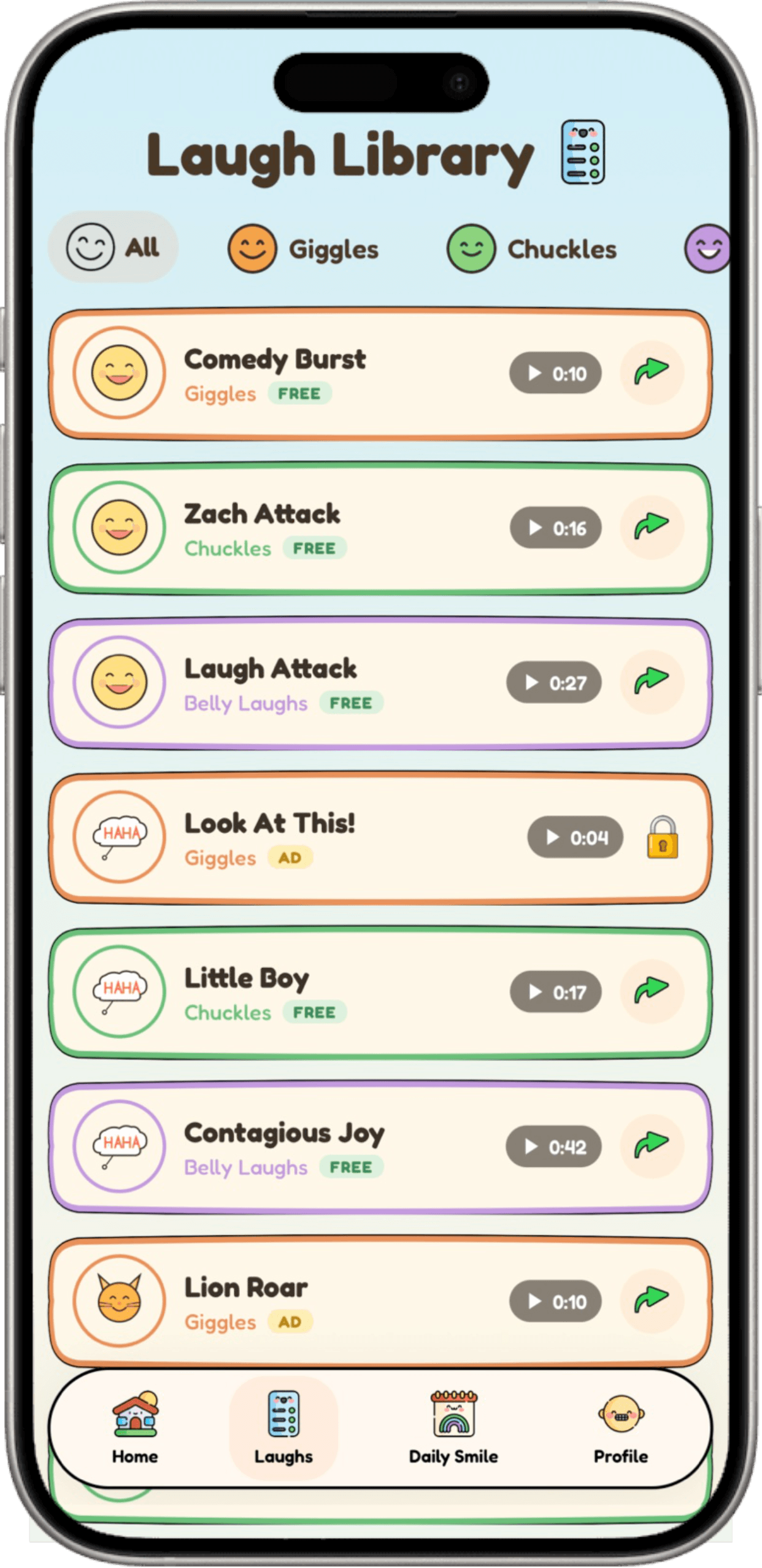Play the Laugh Attack clip
The image size is (762, 1568).
tap(554, 682)
